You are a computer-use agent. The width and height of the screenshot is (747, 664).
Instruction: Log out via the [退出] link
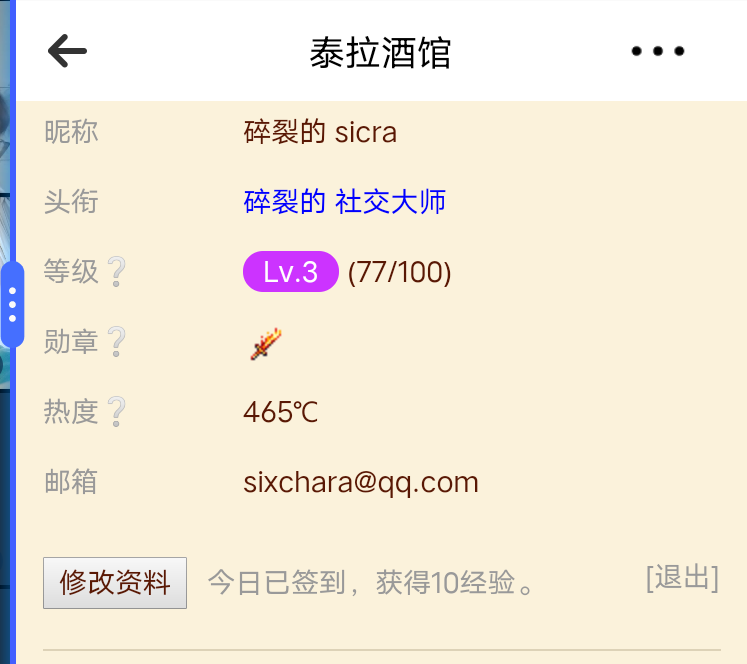point(682,578)
